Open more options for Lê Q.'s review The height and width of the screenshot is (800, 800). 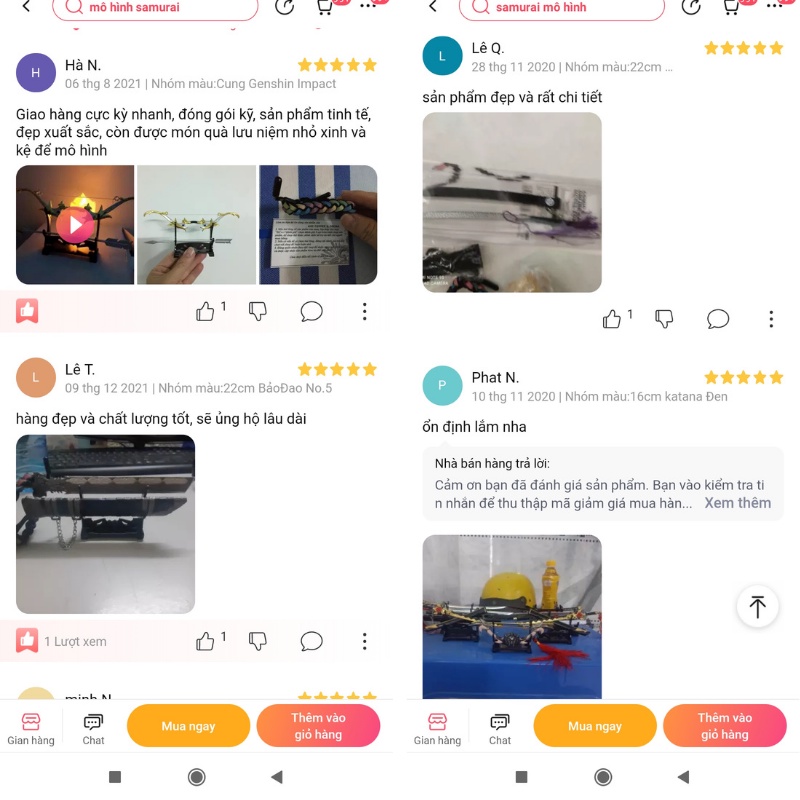tap(771, 319)
